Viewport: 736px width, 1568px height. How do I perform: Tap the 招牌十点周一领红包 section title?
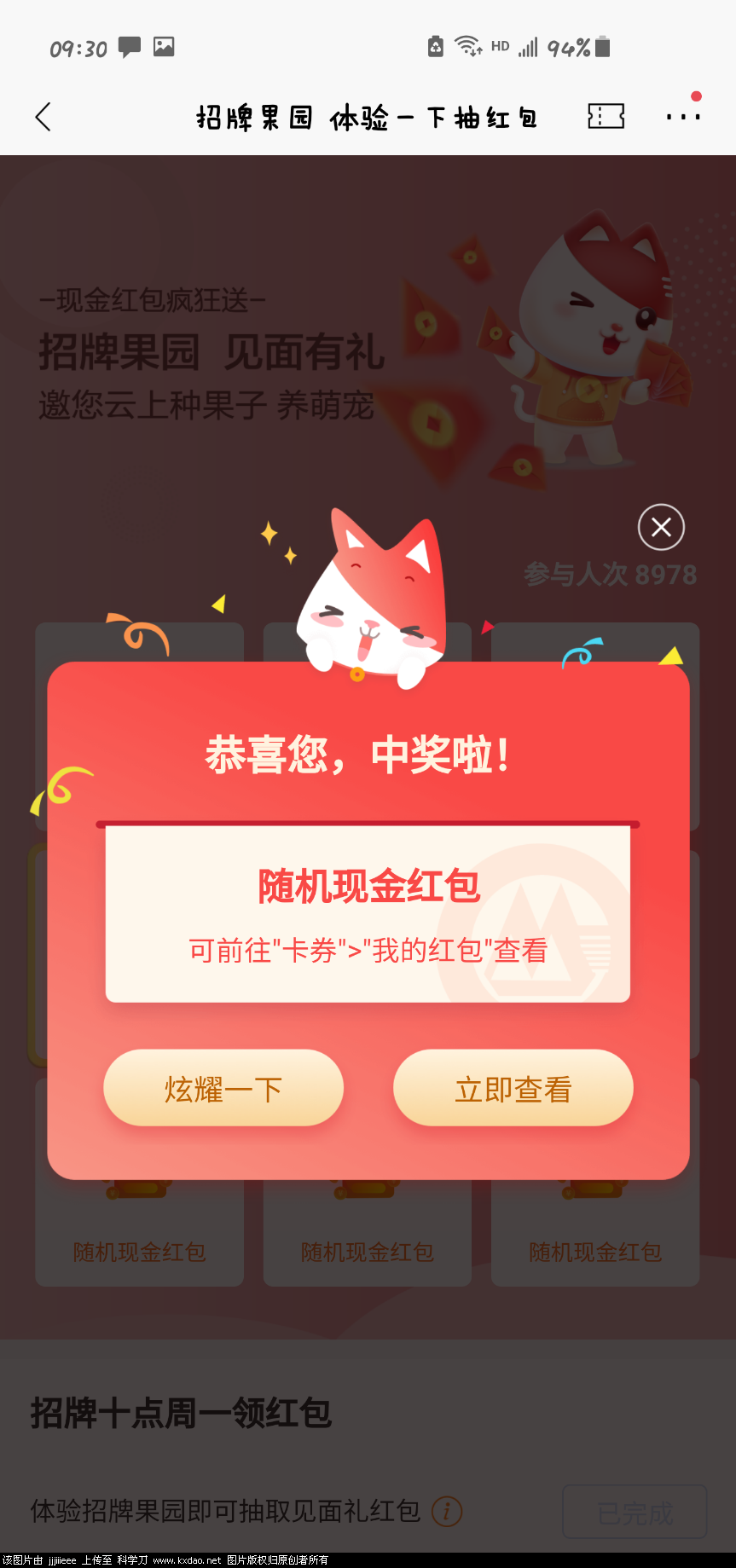click(x=182, y=1413)
